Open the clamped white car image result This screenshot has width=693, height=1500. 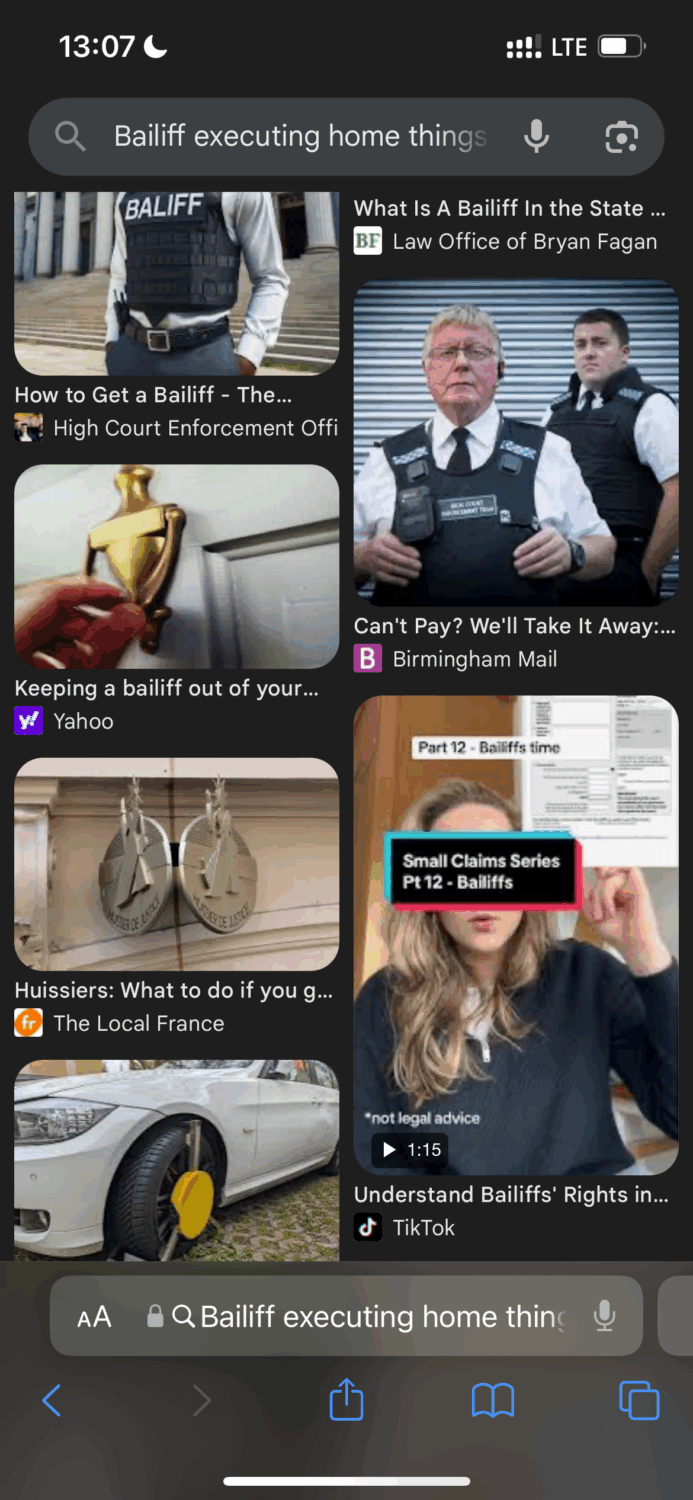(176, 1160)
